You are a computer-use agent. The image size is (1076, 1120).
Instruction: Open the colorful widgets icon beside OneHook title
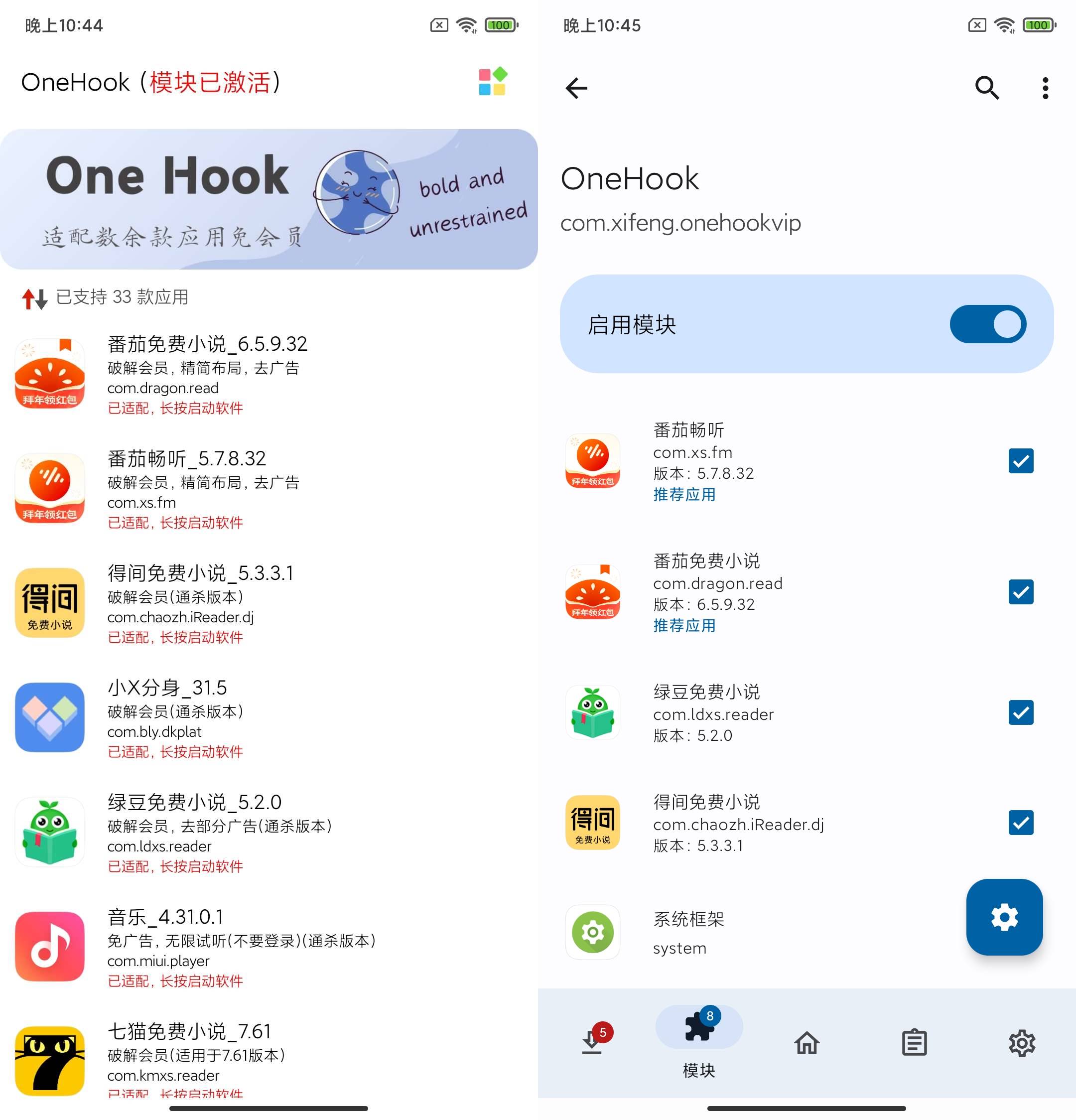point(493,82)
